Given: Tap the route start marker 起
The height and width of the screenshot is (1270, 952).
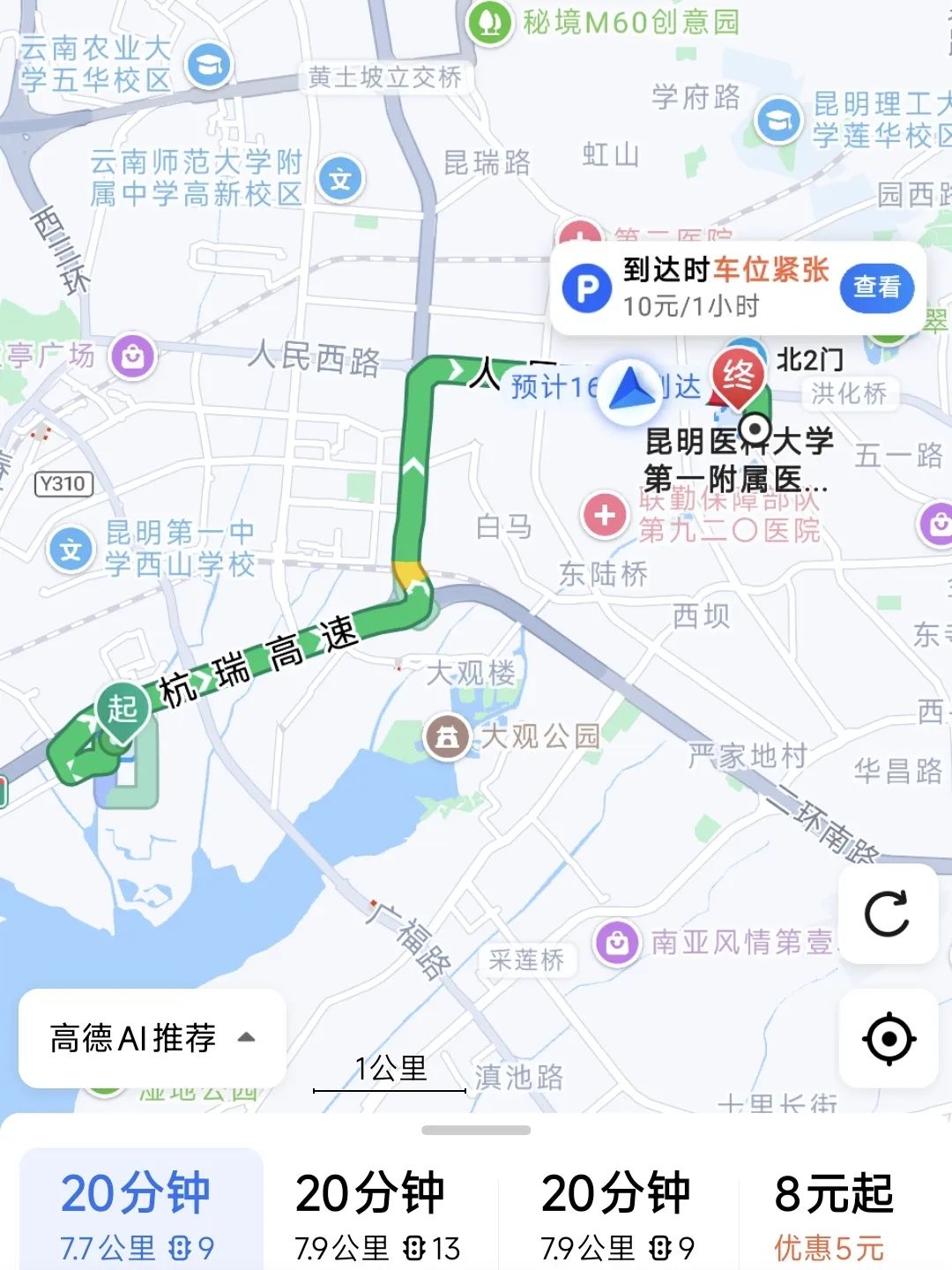Looking at the screenshot, I should (123, 707).
